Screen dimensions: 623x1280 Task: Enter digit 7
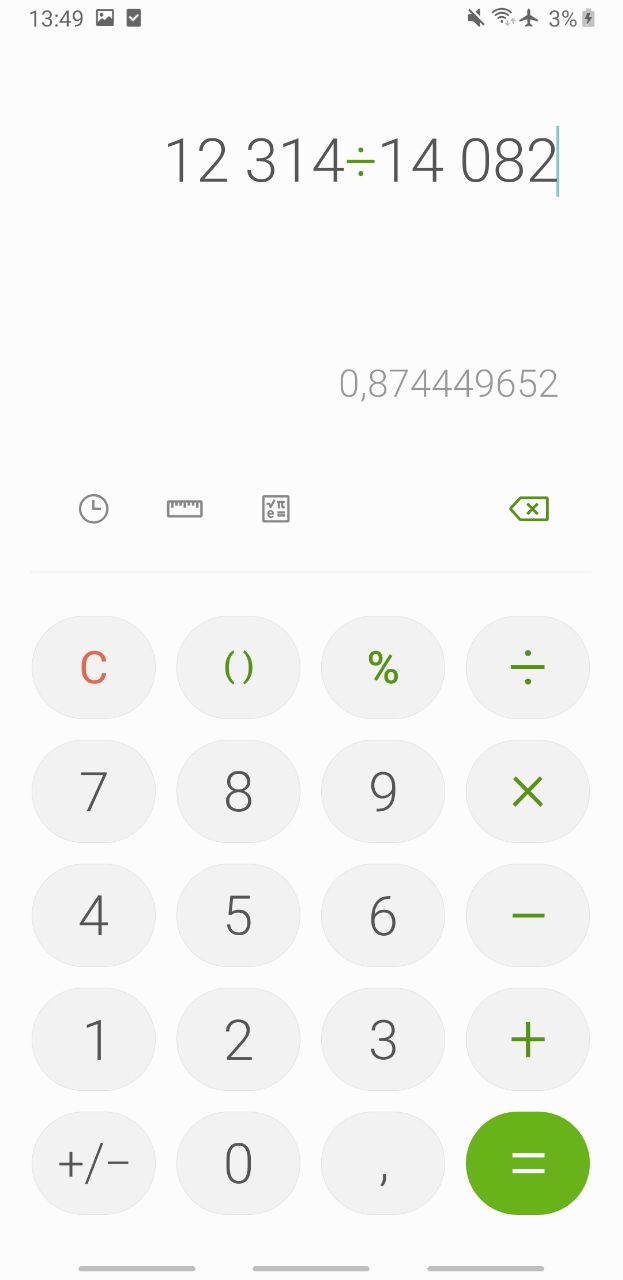[x=94, y=791]
